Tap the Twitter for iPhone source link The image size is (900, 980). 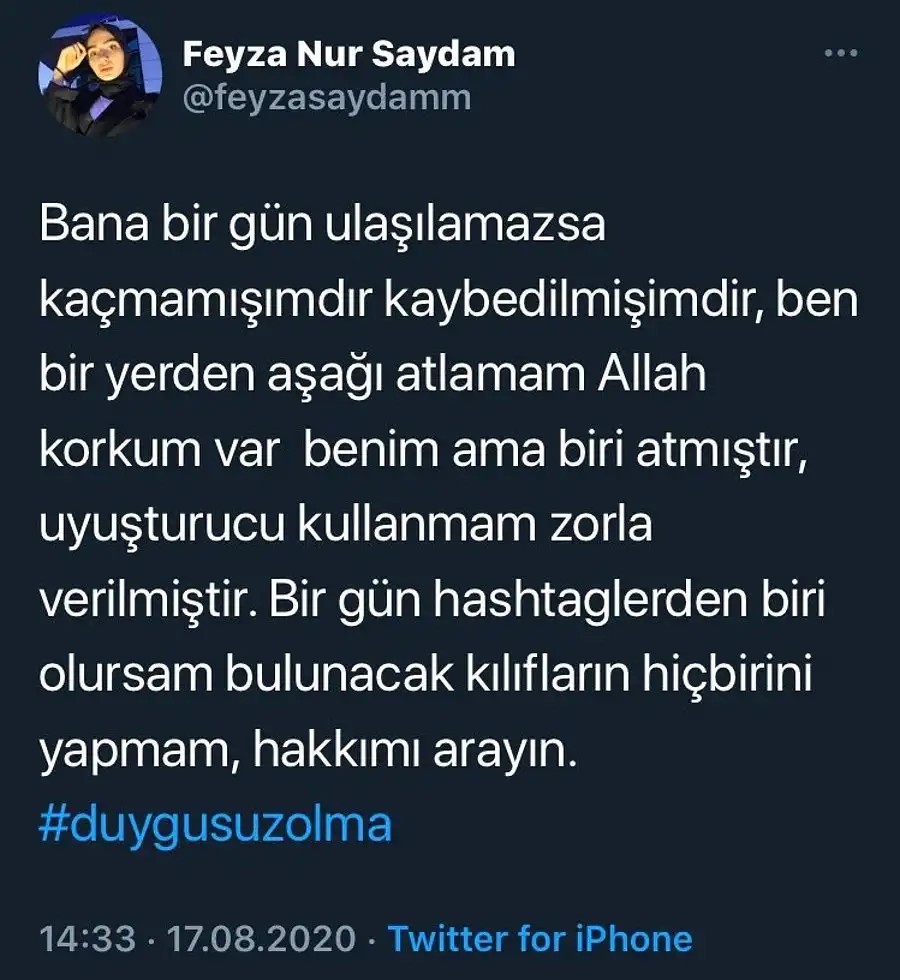click(x=540, y=939)
